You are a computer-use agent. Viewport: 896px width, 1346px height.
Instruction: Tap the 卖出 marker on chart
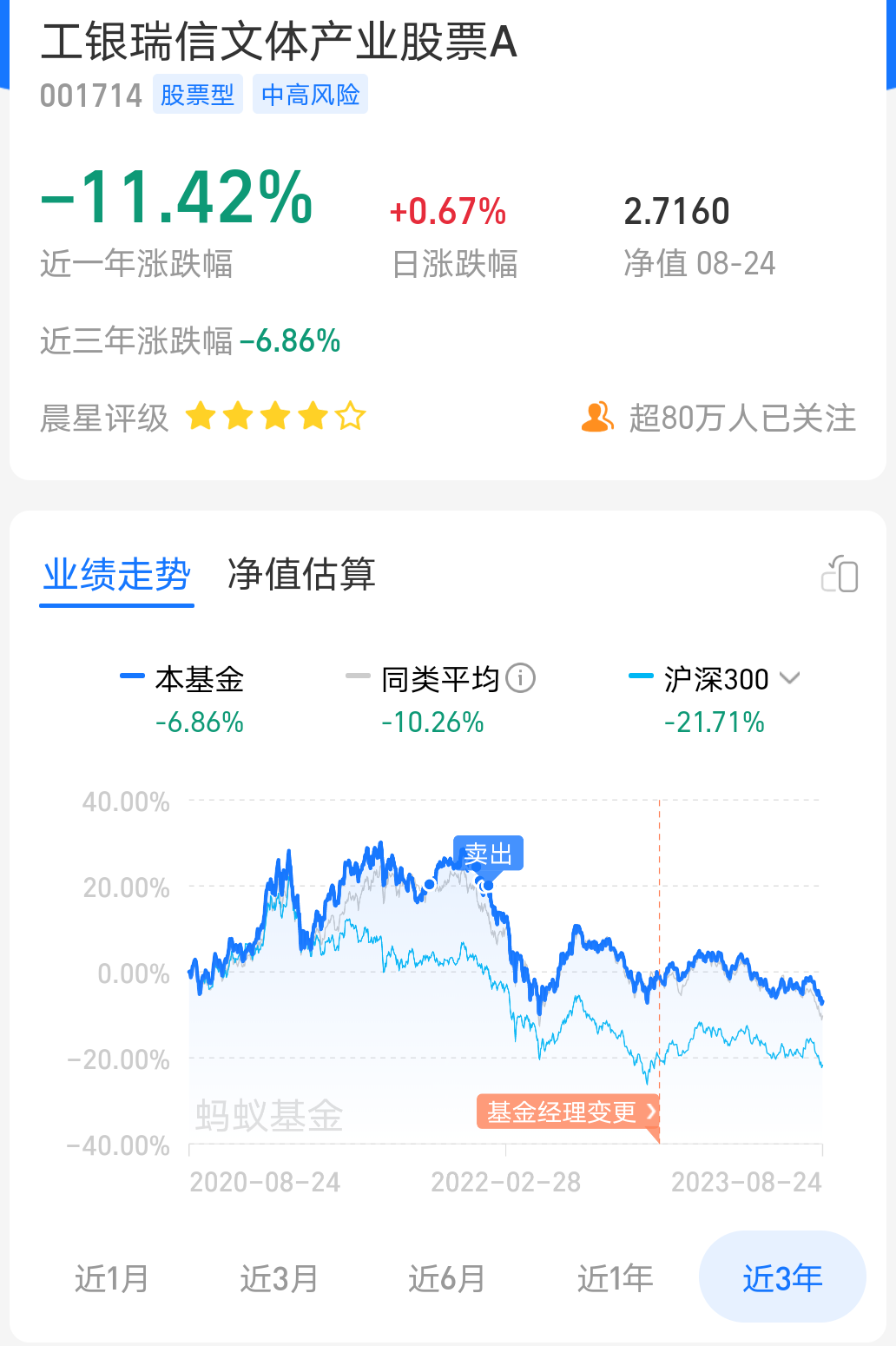click(x=488, y=854)
